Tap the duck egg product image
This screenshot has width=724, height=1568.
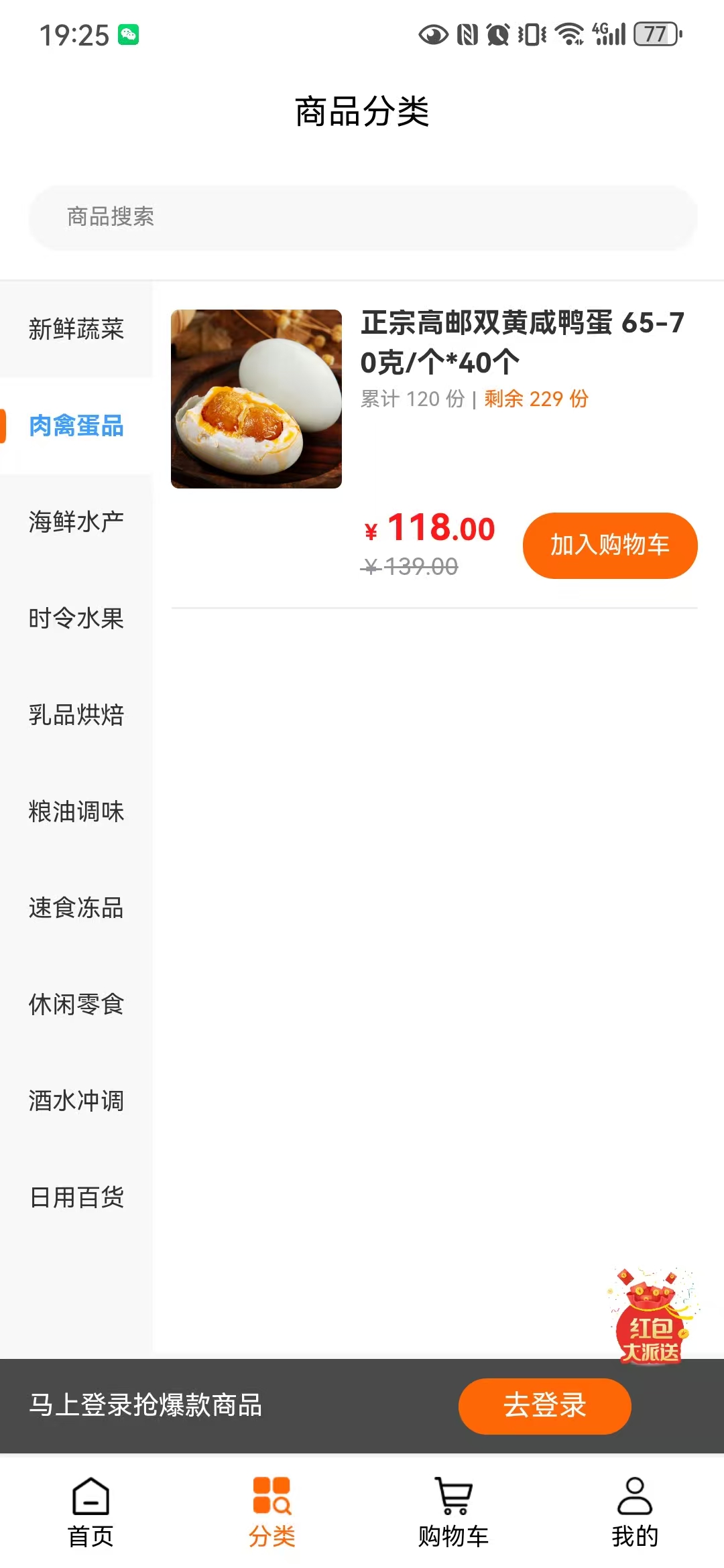256,397
